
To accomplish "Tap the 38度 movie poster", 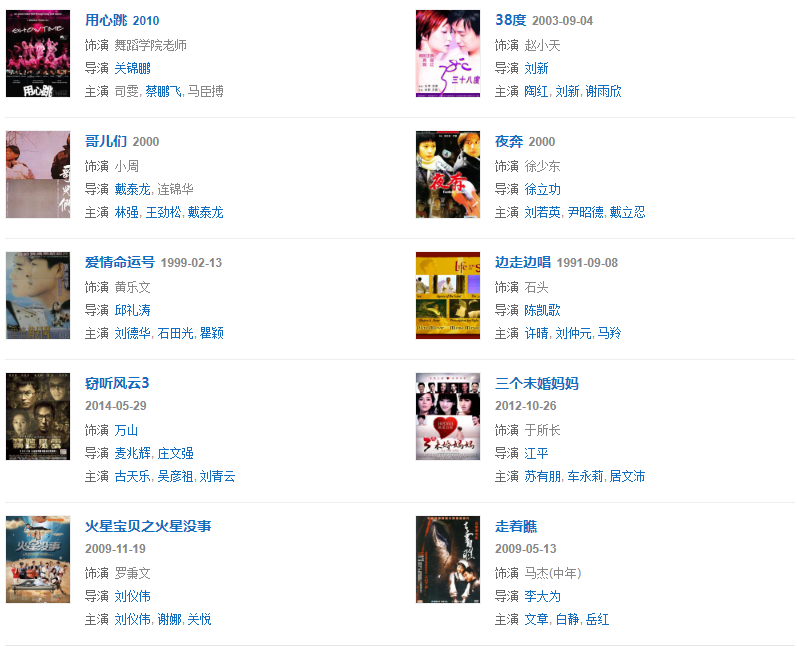I will (447, 54).
